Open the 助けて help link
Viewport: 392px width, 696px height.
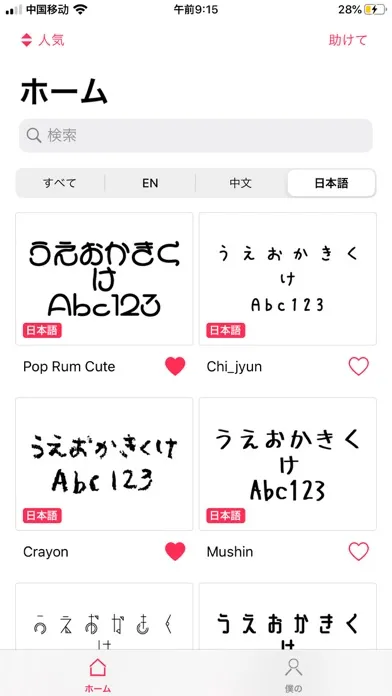pos(348,40)
